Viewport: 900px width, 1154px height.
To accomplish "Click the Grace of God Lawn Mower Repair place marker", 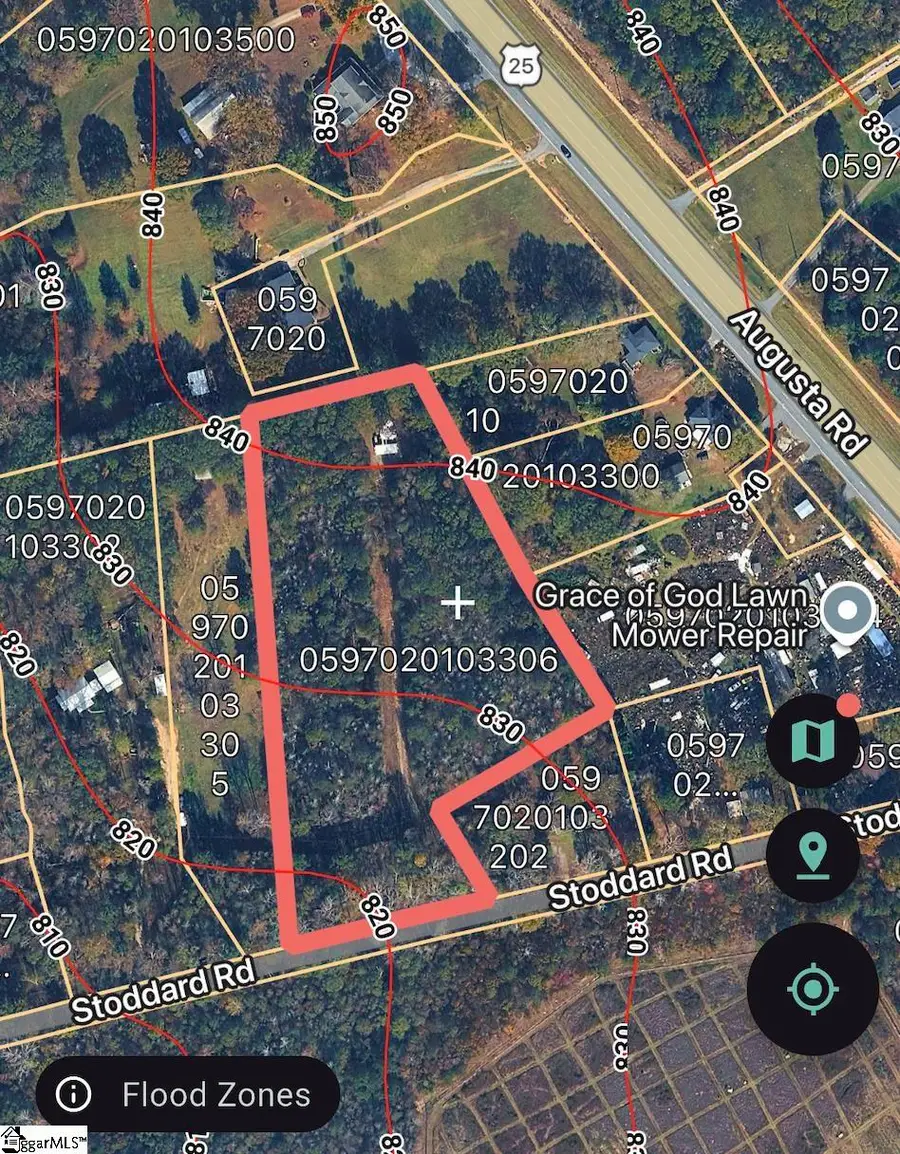I will [x=848, y=609].
